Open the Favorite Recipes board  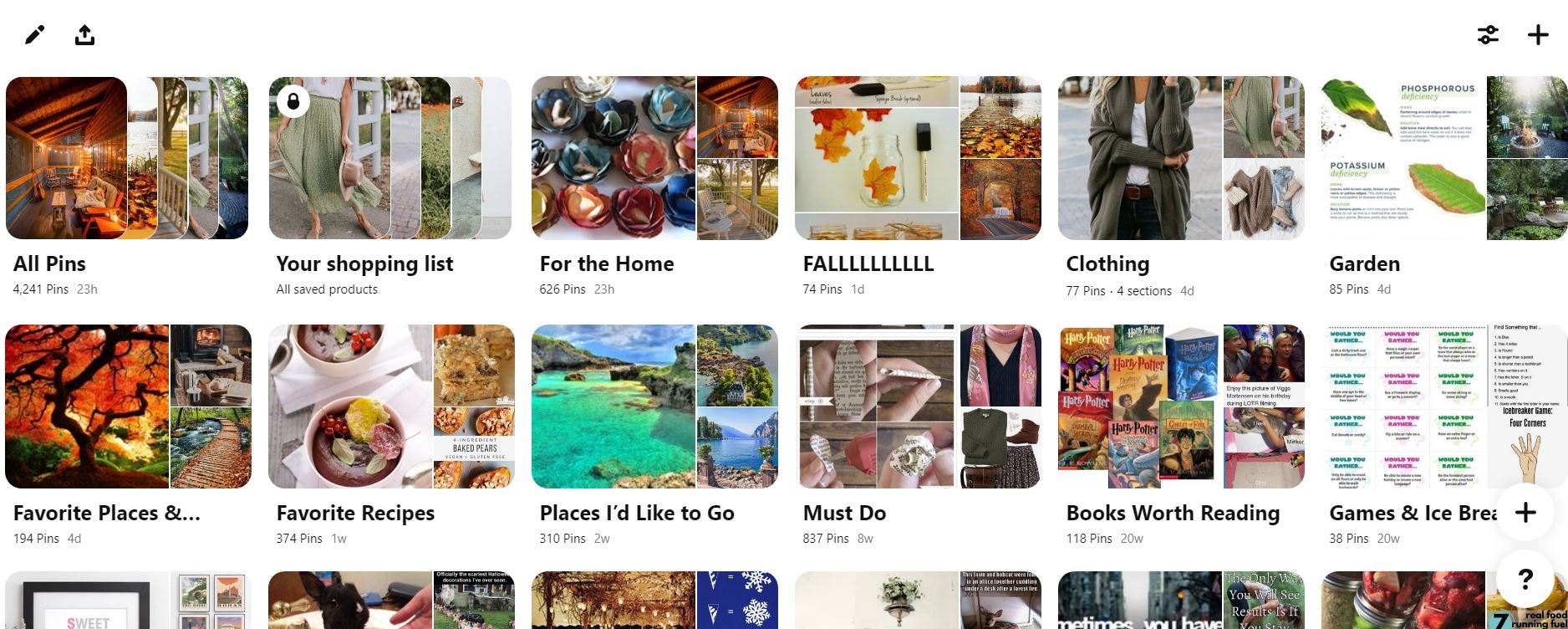pyautogui.click(x=389, y=407)
